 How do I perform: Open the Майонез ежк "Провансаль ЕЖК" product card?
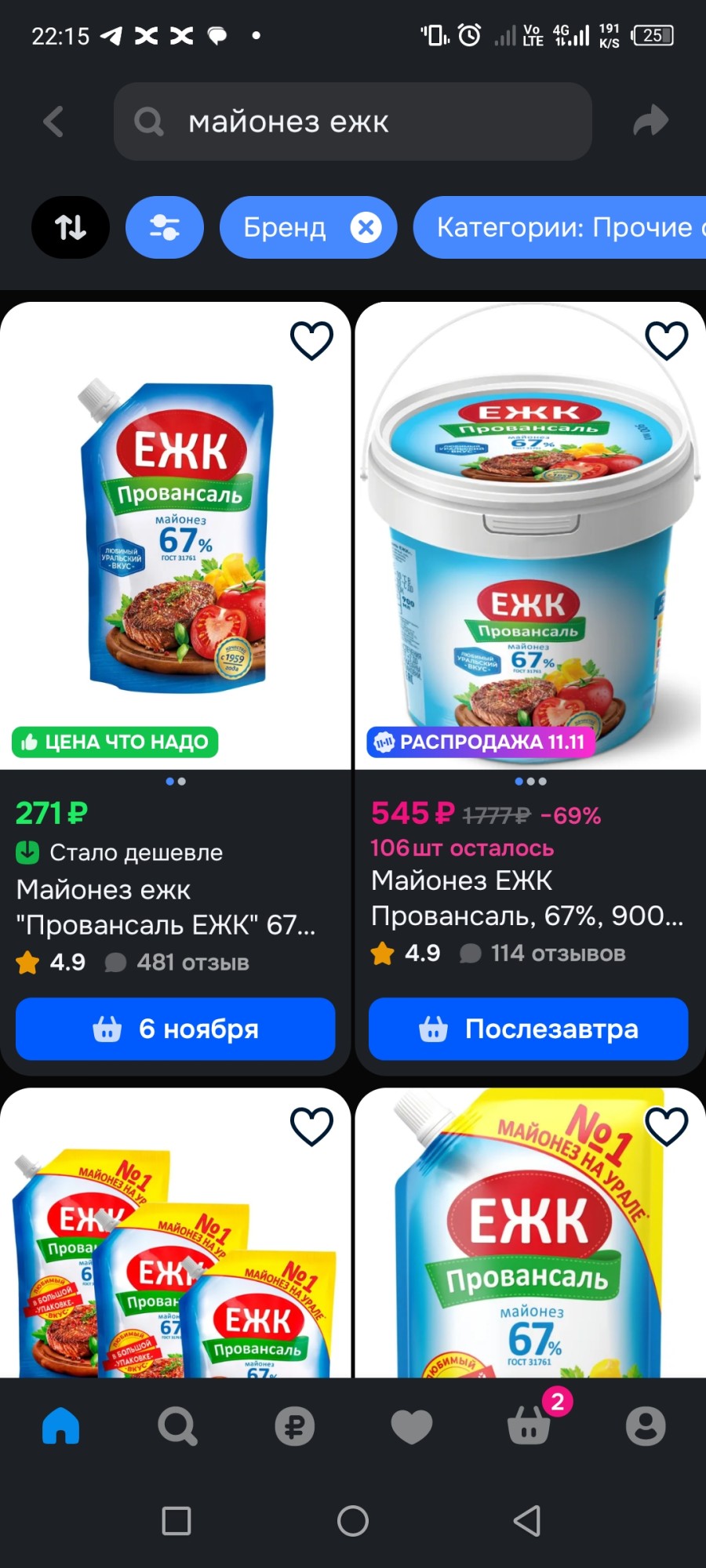tap(165, 907)
